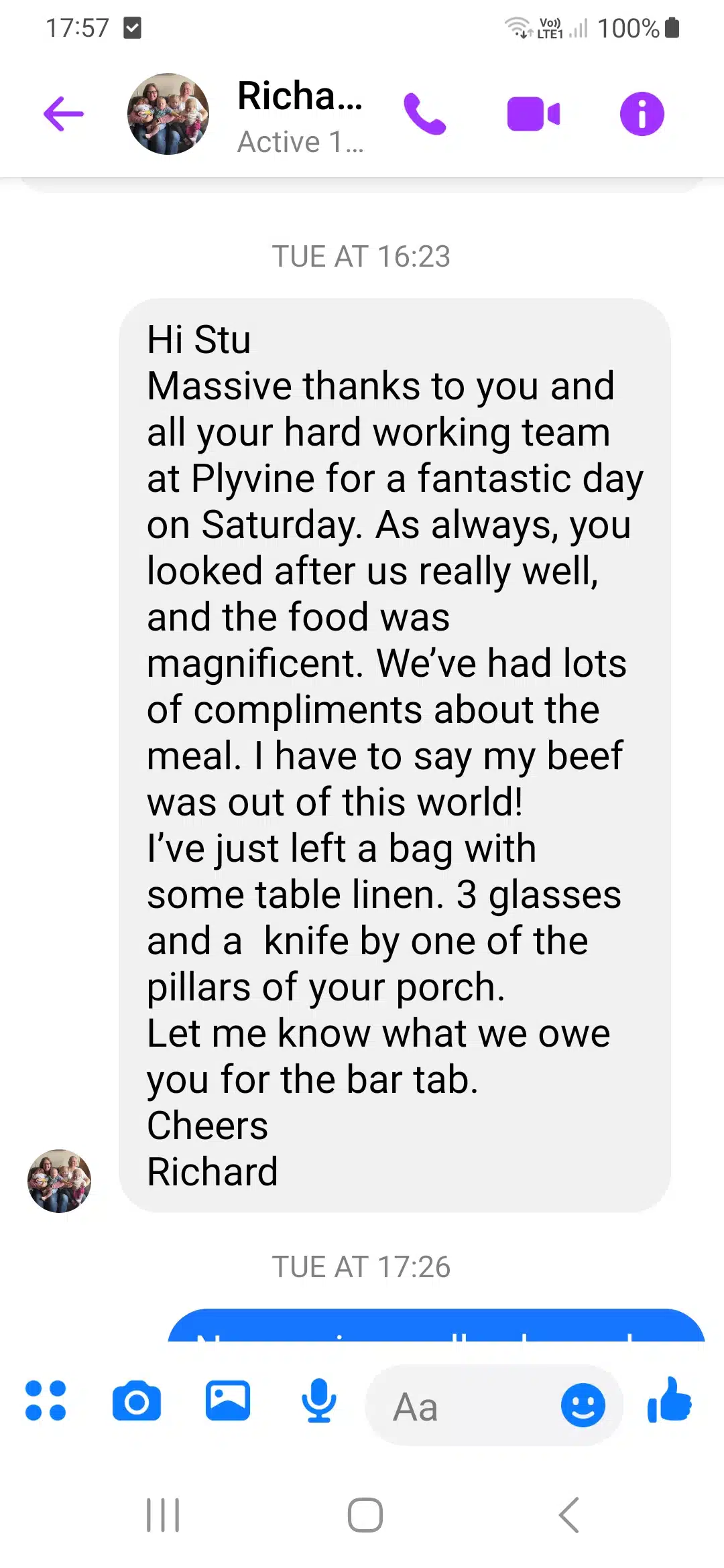
Task: Start a voice call with Richard
Action: click(x=424, y=114)
